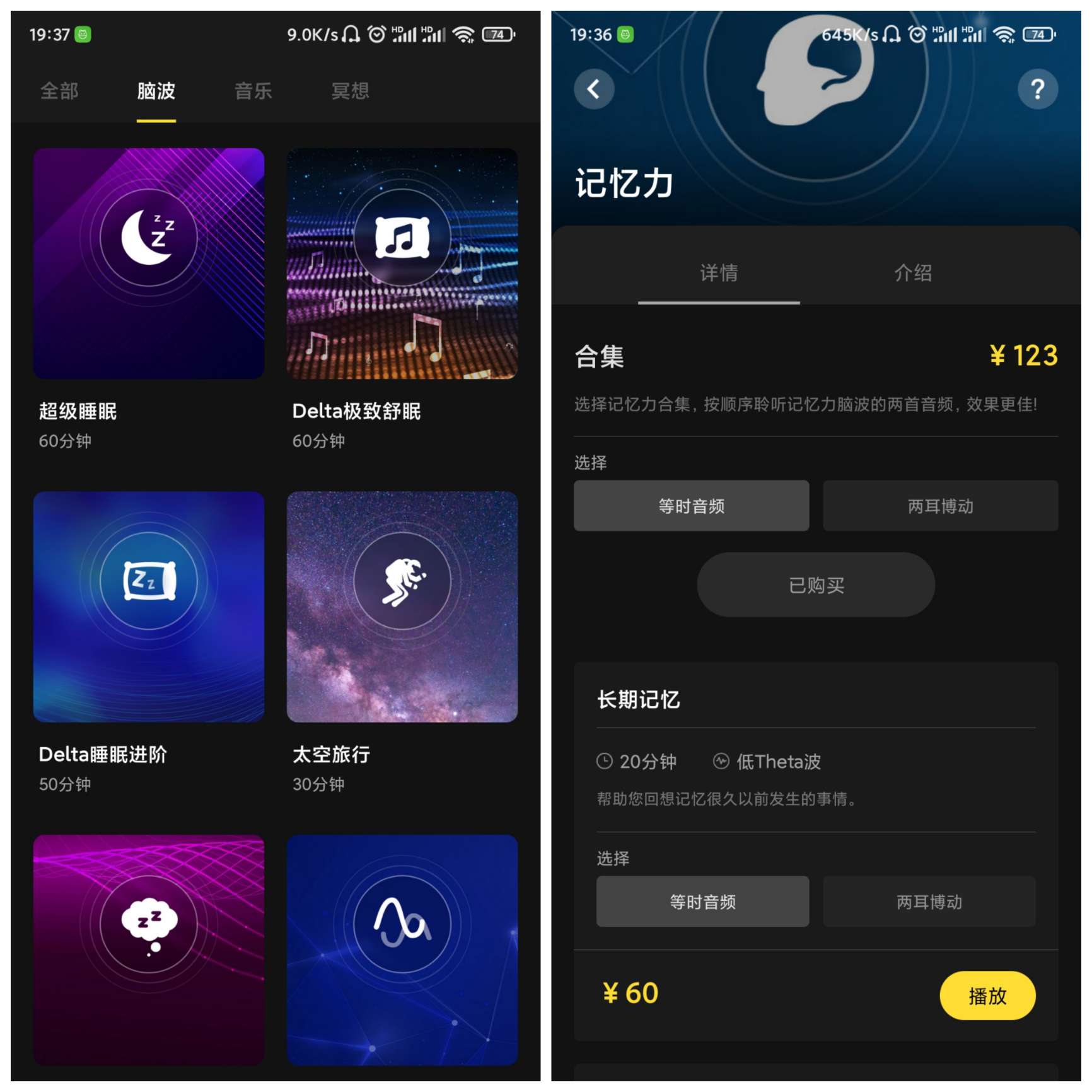Switch to the 音乐 tab
The image size is (1092, 1092).
pyautogui.click(x=253, y=91)
